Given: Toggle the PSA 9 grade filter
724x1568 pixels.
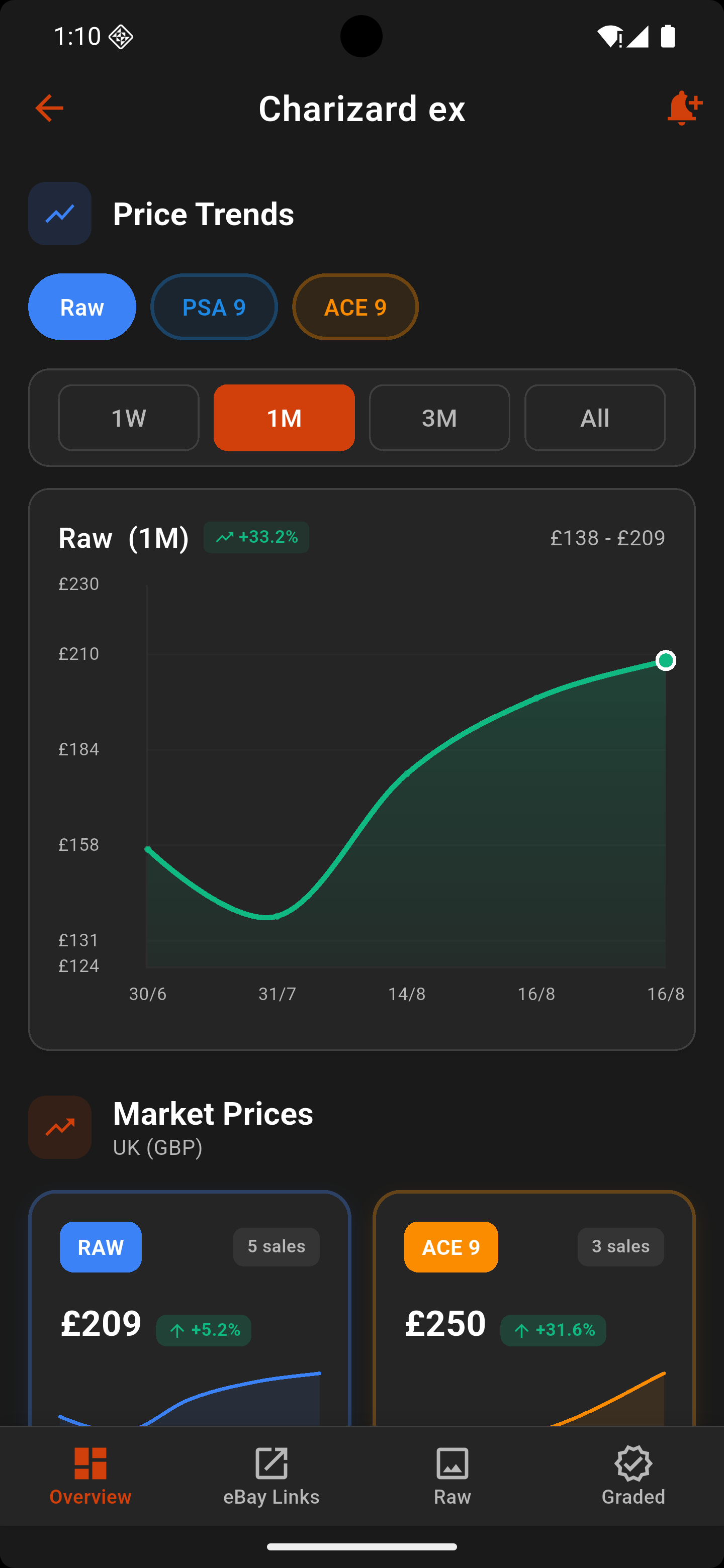Looking at the screenshot, I should point(214,307).
